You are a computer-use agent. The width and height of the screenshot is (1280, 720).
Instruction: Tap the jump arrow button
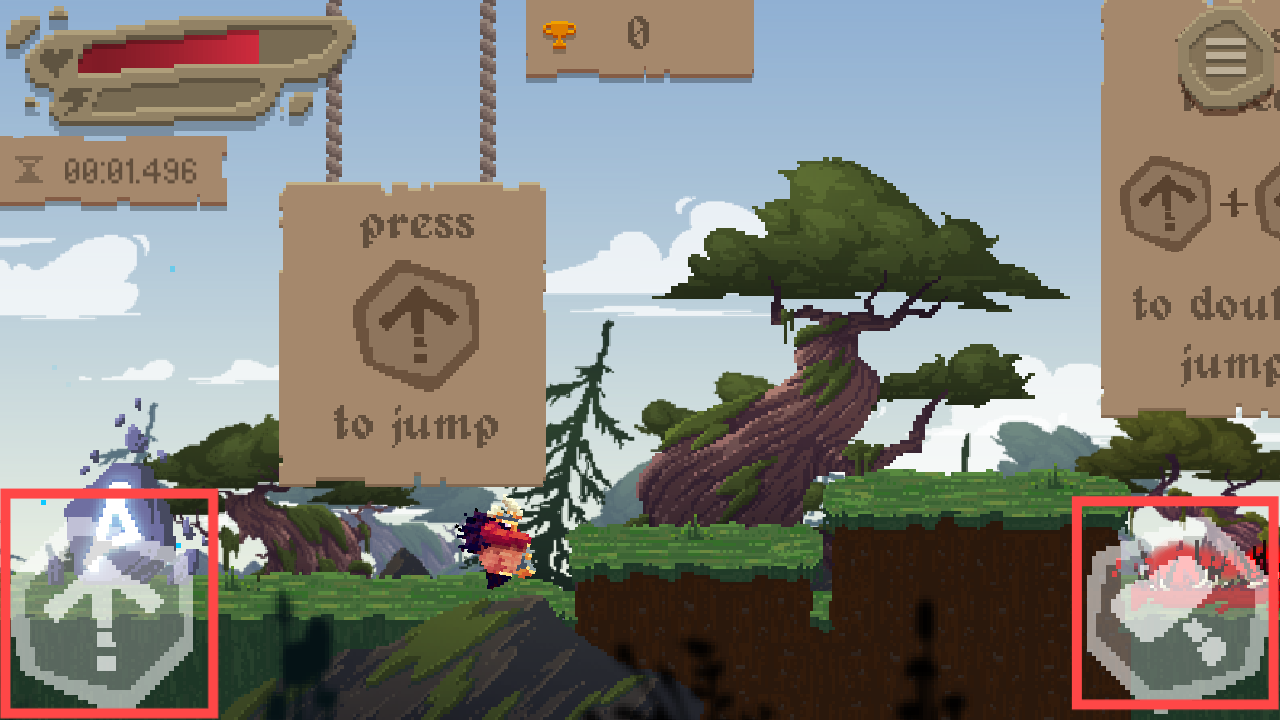[107, 603]
